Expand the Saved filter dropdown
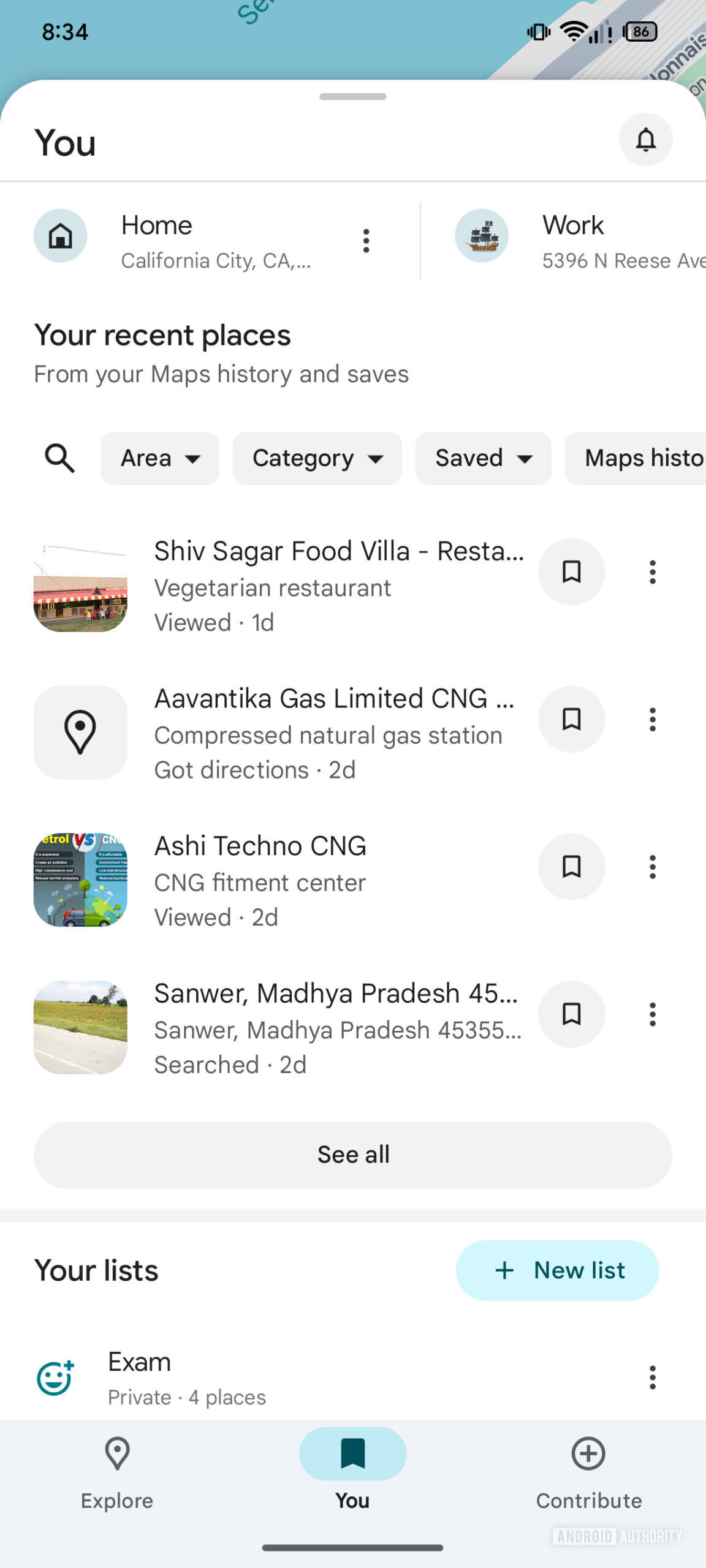Image resolution: width=706 pixels, height=1568 pixels. [482, 458]
